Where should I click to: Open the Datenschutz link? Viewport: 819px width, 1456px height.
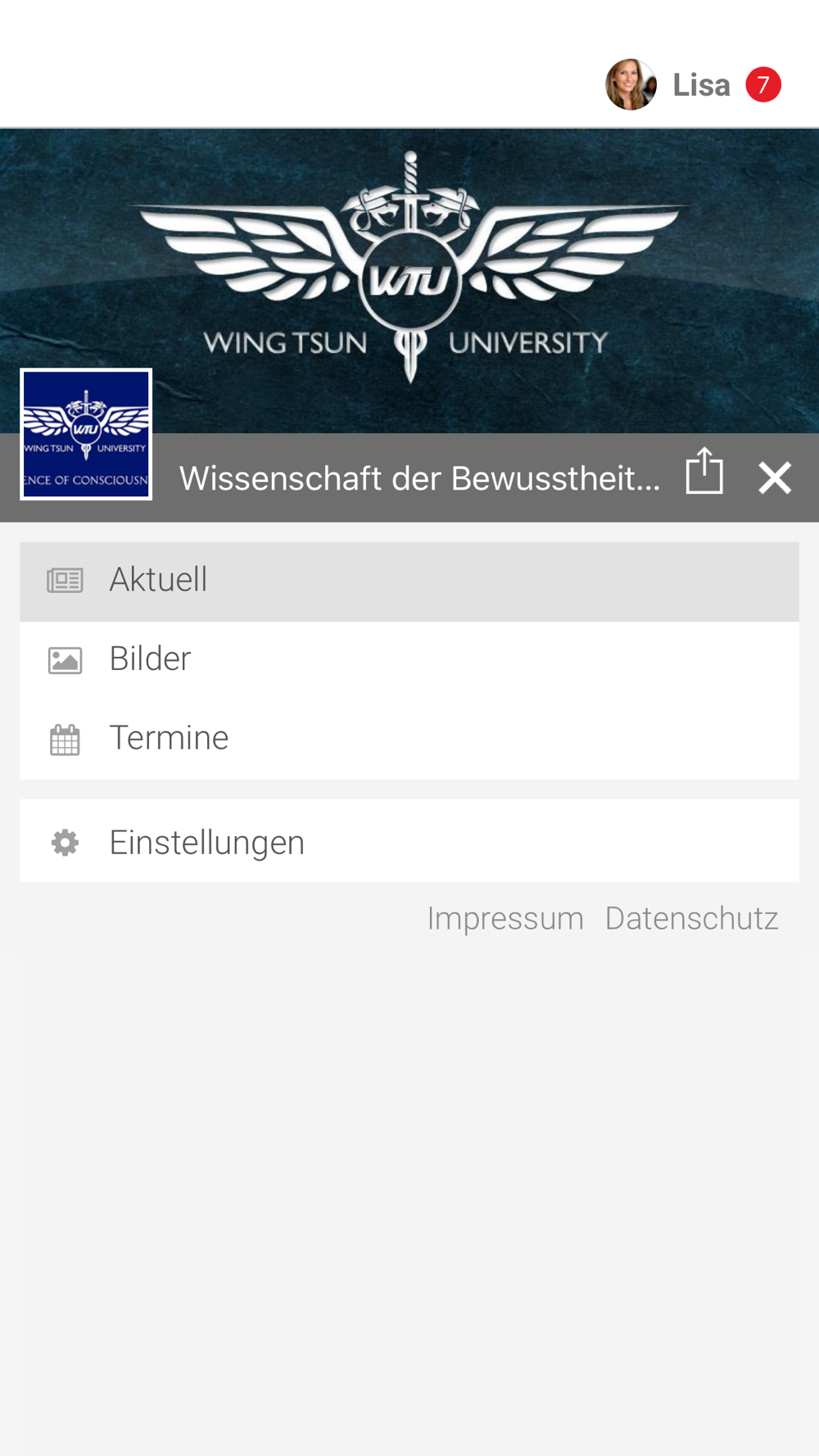[691, 918]
